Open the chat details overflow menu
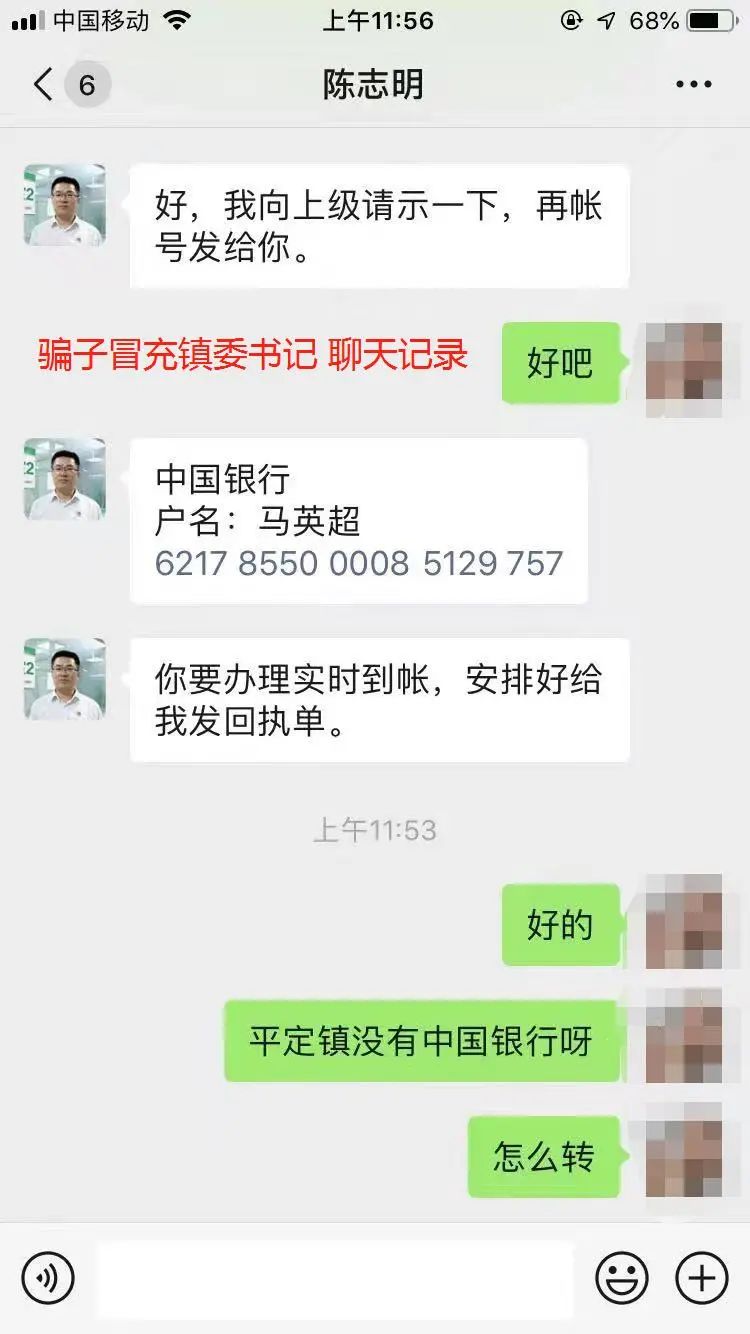This screenshot has height=1334, width=750. pyautogui.click(x=693, y=85)
